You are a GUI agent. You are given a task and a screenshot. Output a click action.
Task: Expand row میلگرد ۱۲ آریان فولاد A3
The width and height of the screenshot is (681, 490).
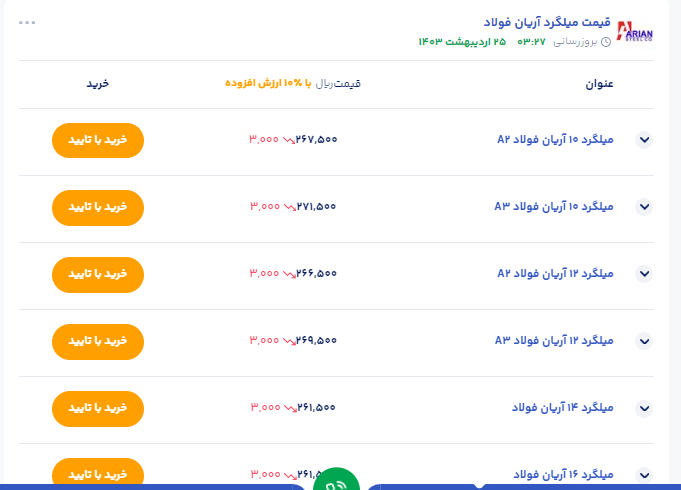click(x=644, y=341)
